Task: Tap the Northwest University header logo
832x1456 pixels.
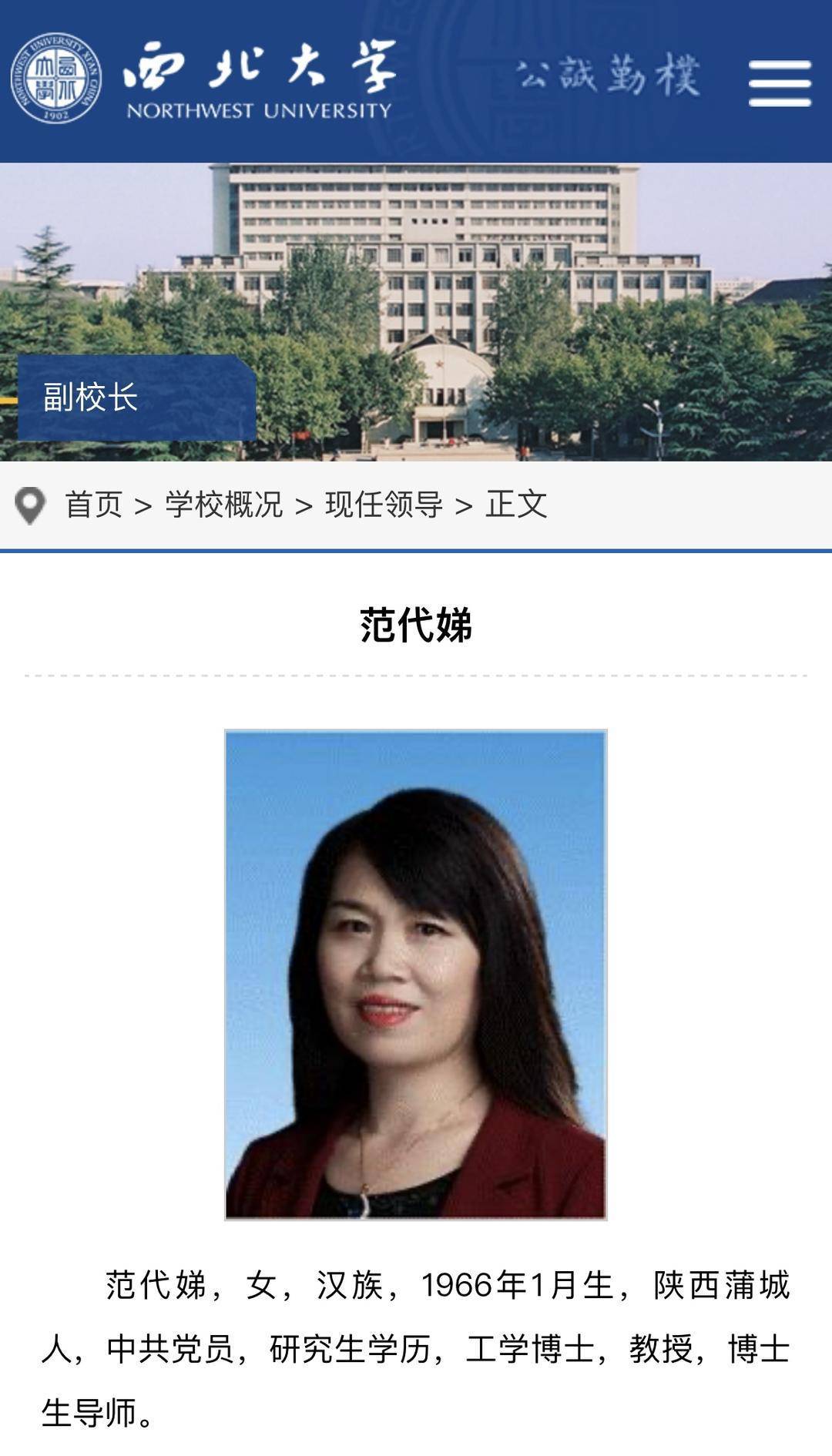Action: click(x=204, y=79)
